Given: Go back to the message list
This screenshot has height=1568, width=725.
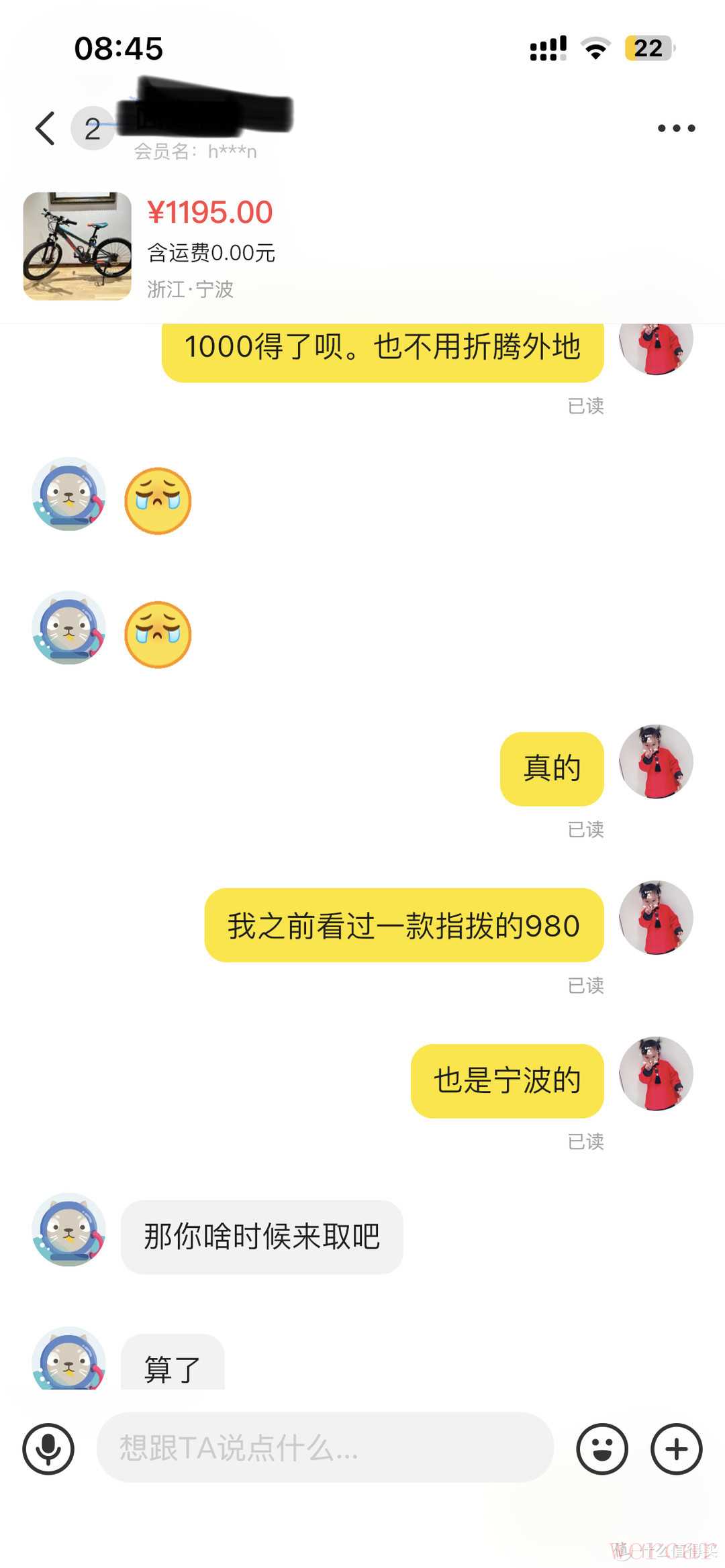Looking at the screenshot, I should point(45,128).
